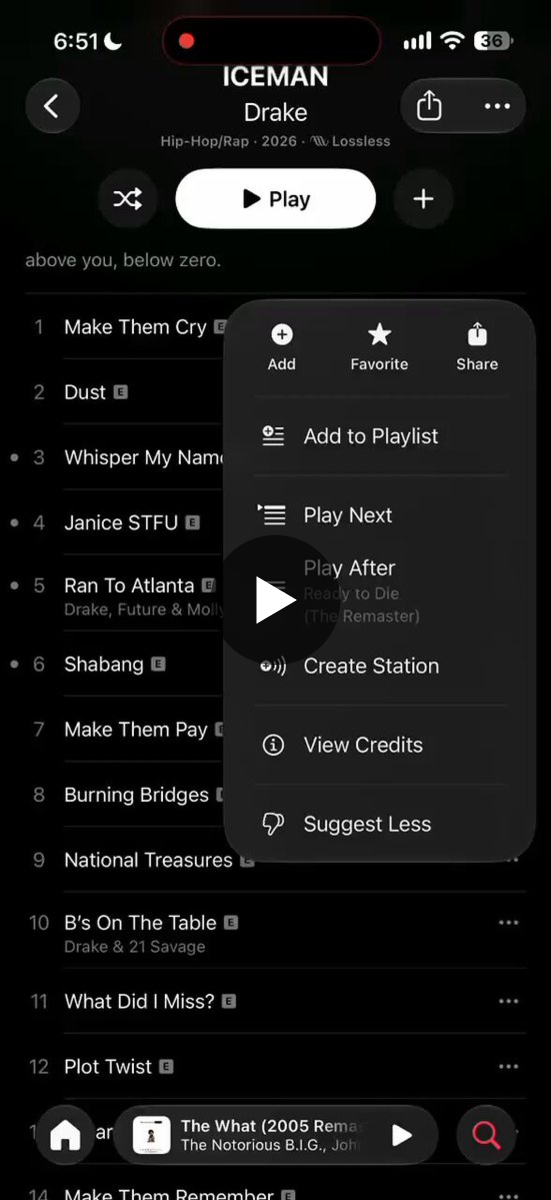Resume The What in the mini player

pos(401,1135)
